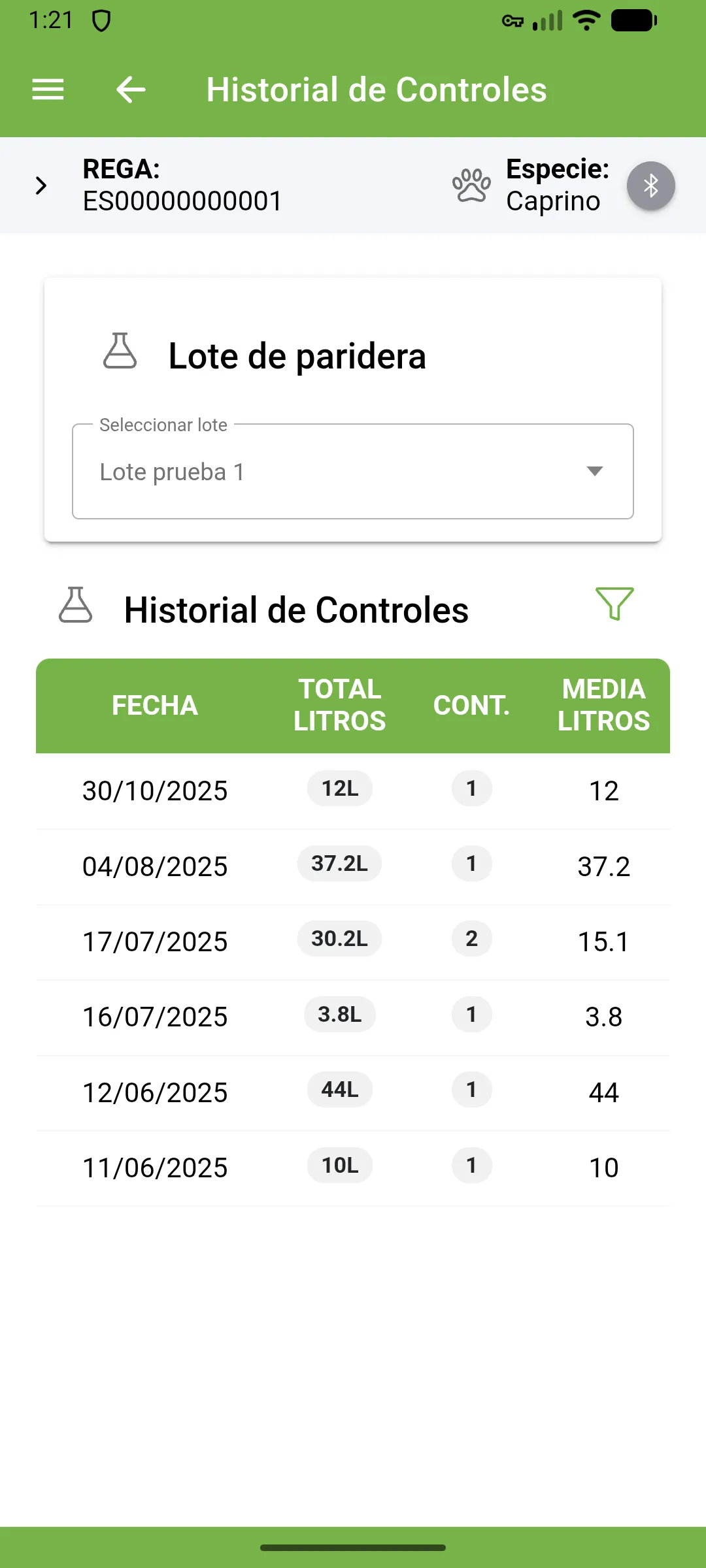The height and width of the screenshot is (1568, 706).
Task: Select the FECHA column header
Action: point(156,706)
